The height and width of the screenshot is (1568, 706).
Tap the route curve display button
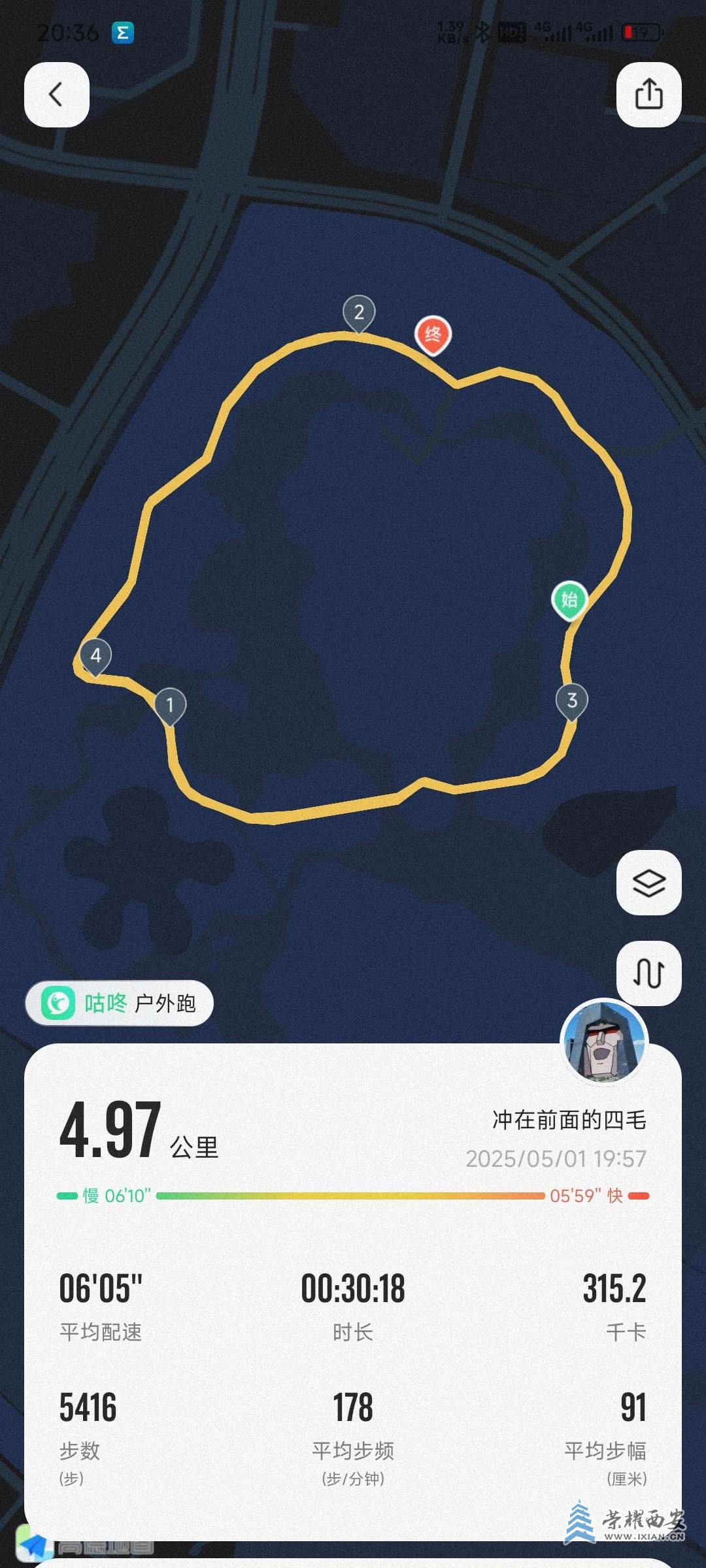tap(648, 973)
